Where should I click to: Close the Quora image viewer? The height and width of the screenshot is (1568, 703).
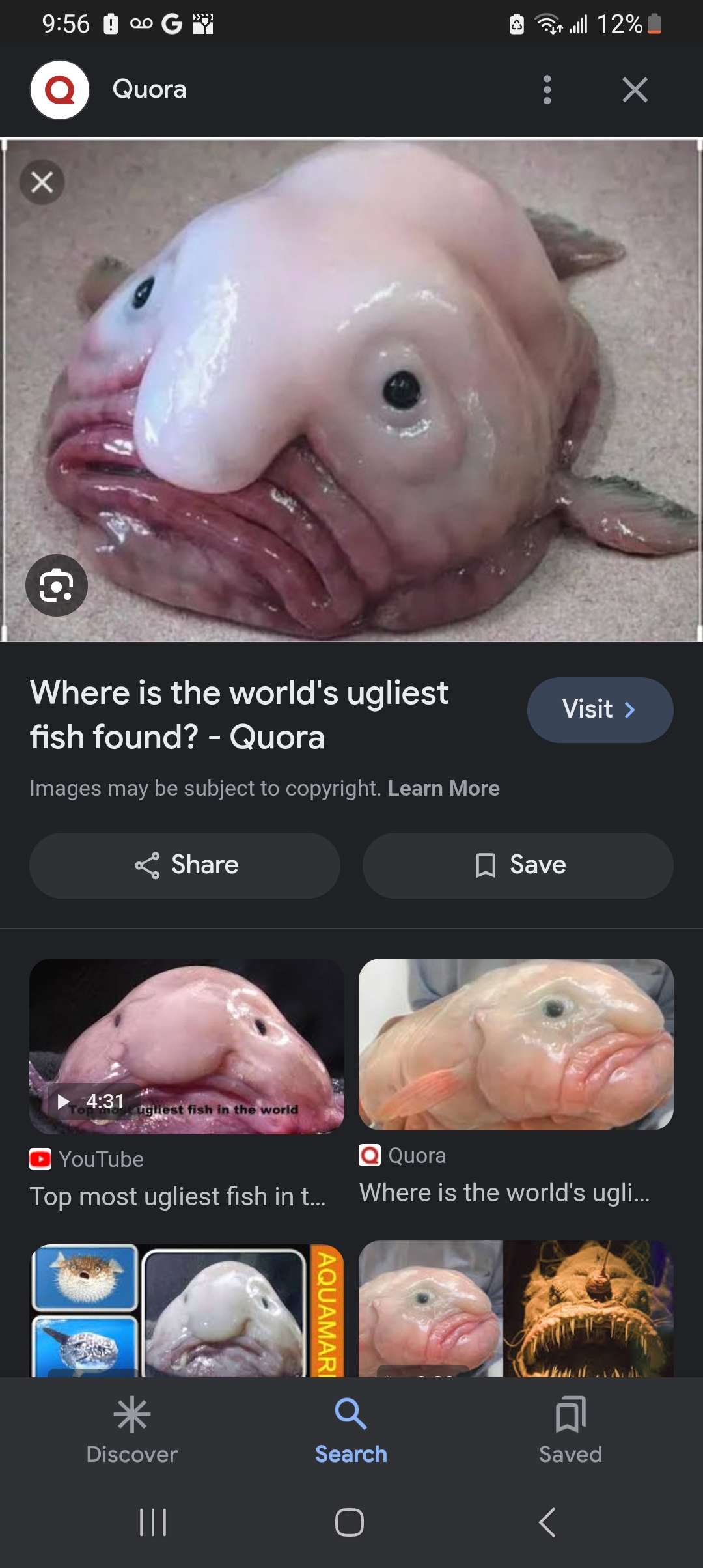click(635, 90)
